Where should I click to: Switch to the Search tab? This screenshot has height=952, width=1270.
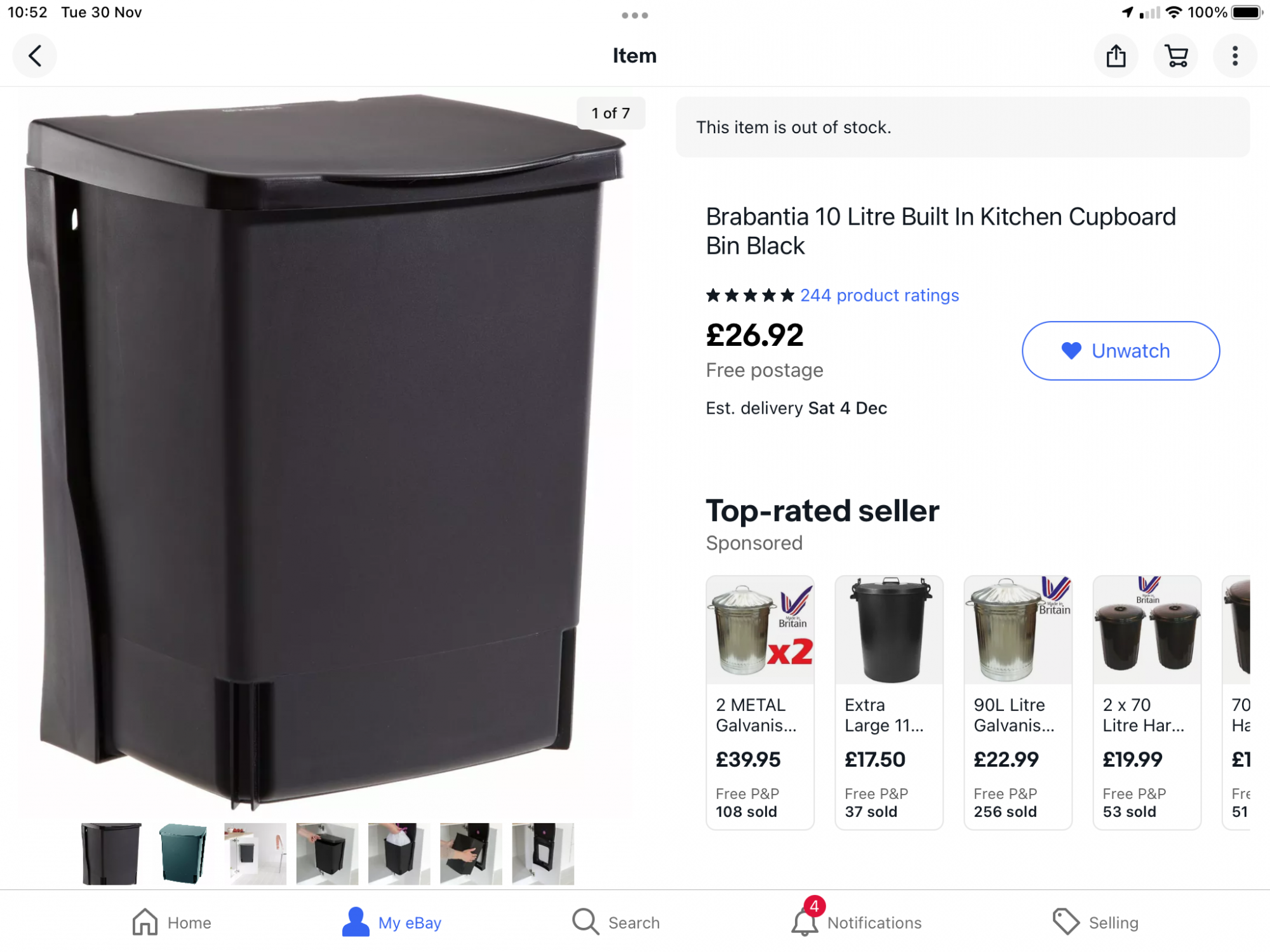pyautogui.click(x=616, y=922)
